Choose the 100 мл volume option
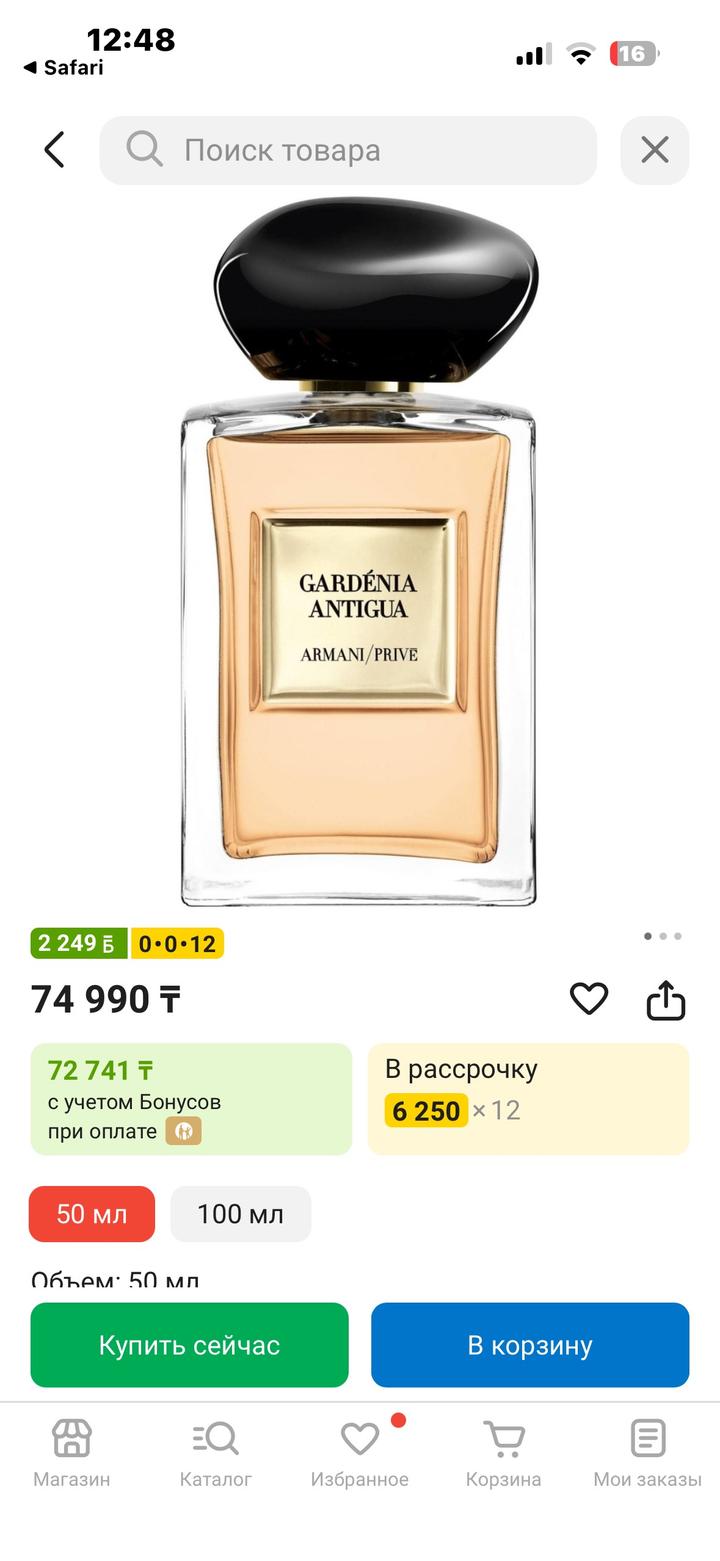 (240, 1214)
